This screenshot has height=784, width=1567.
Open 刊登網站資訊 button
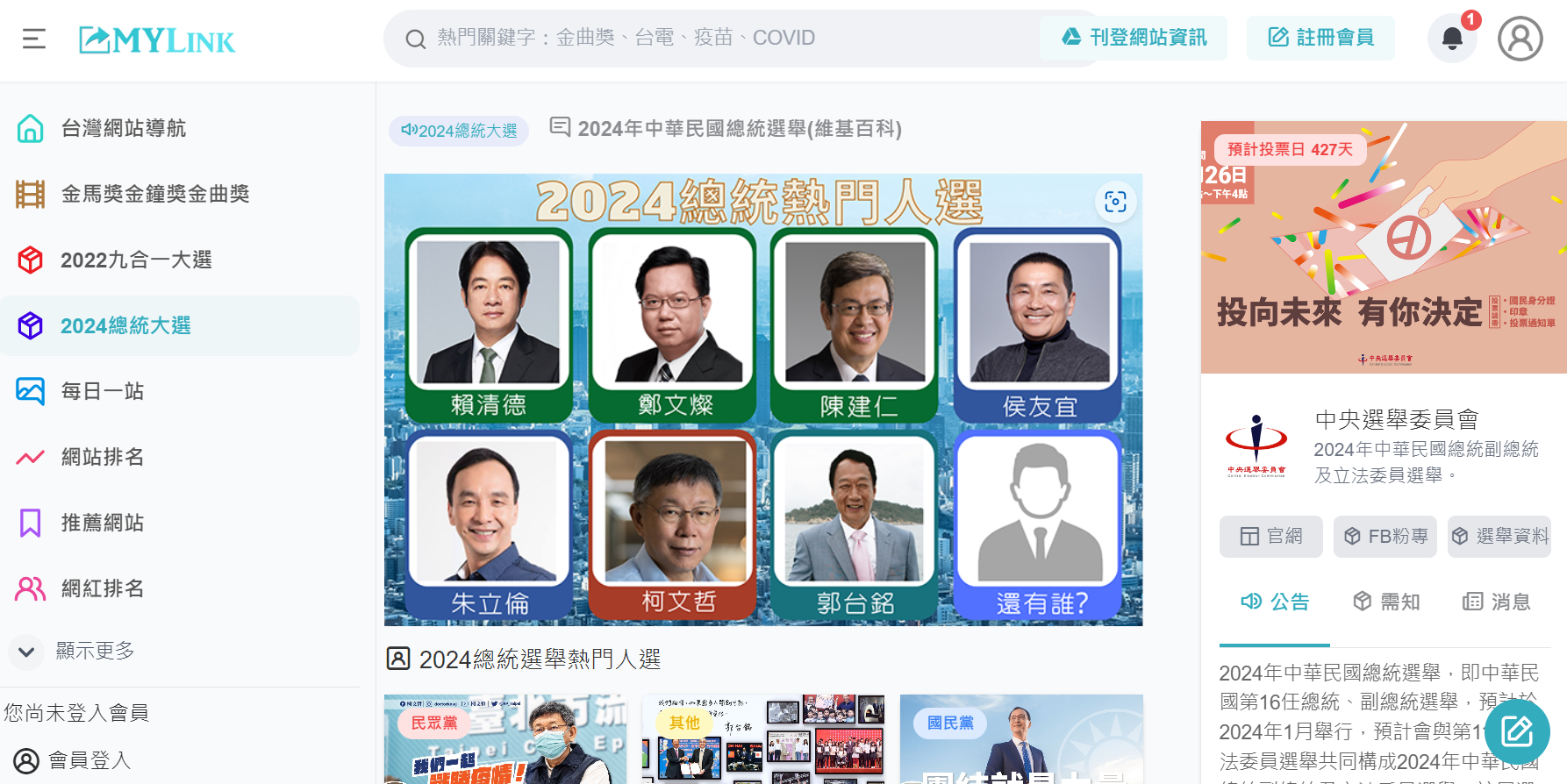(x=1134, y=38)
